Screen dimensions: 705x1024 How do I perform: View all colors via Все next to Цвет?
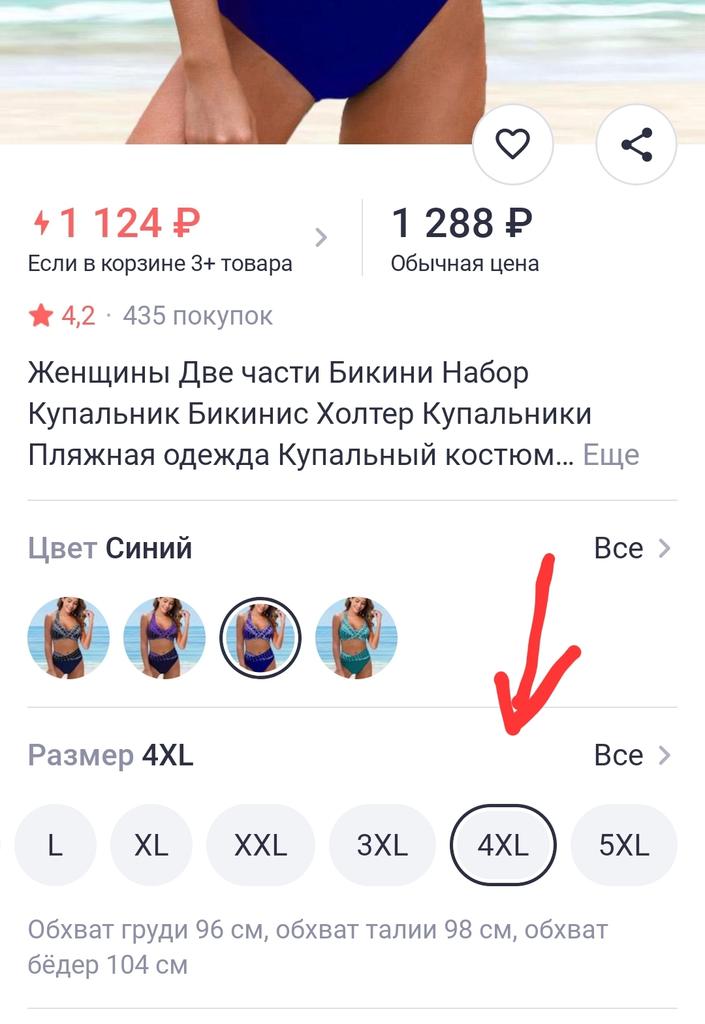click(632, 548)
